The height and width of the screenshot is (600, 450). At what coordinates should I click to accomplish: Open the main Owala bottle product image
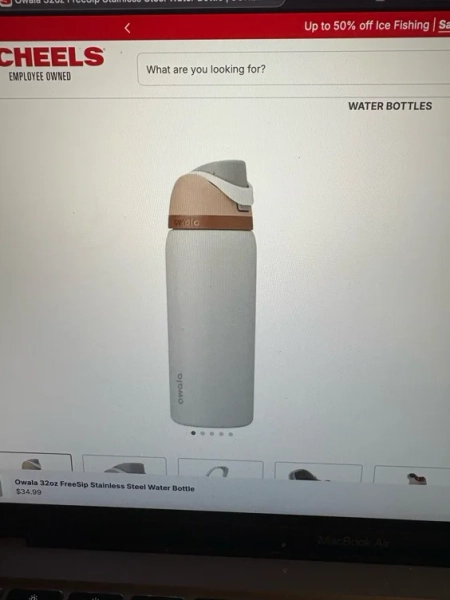point(211,293)
